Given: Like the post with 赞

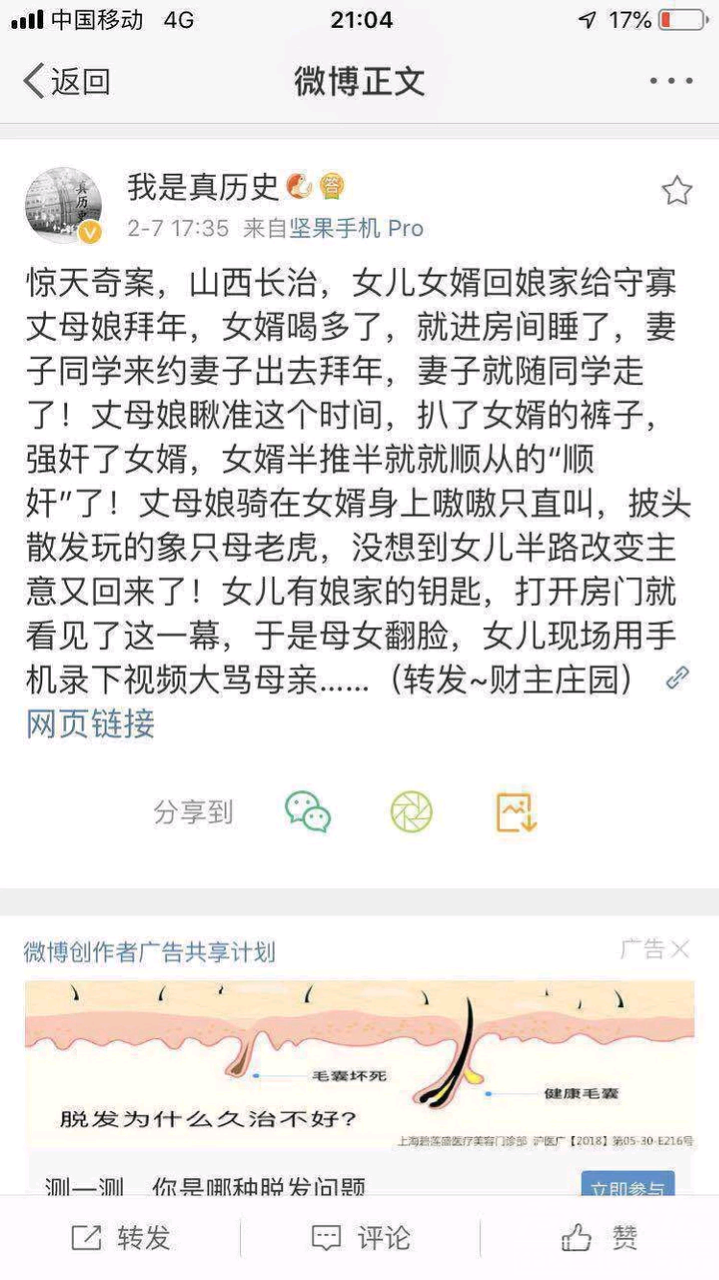Looking at the screenshot, I should tap(600, 1238).
